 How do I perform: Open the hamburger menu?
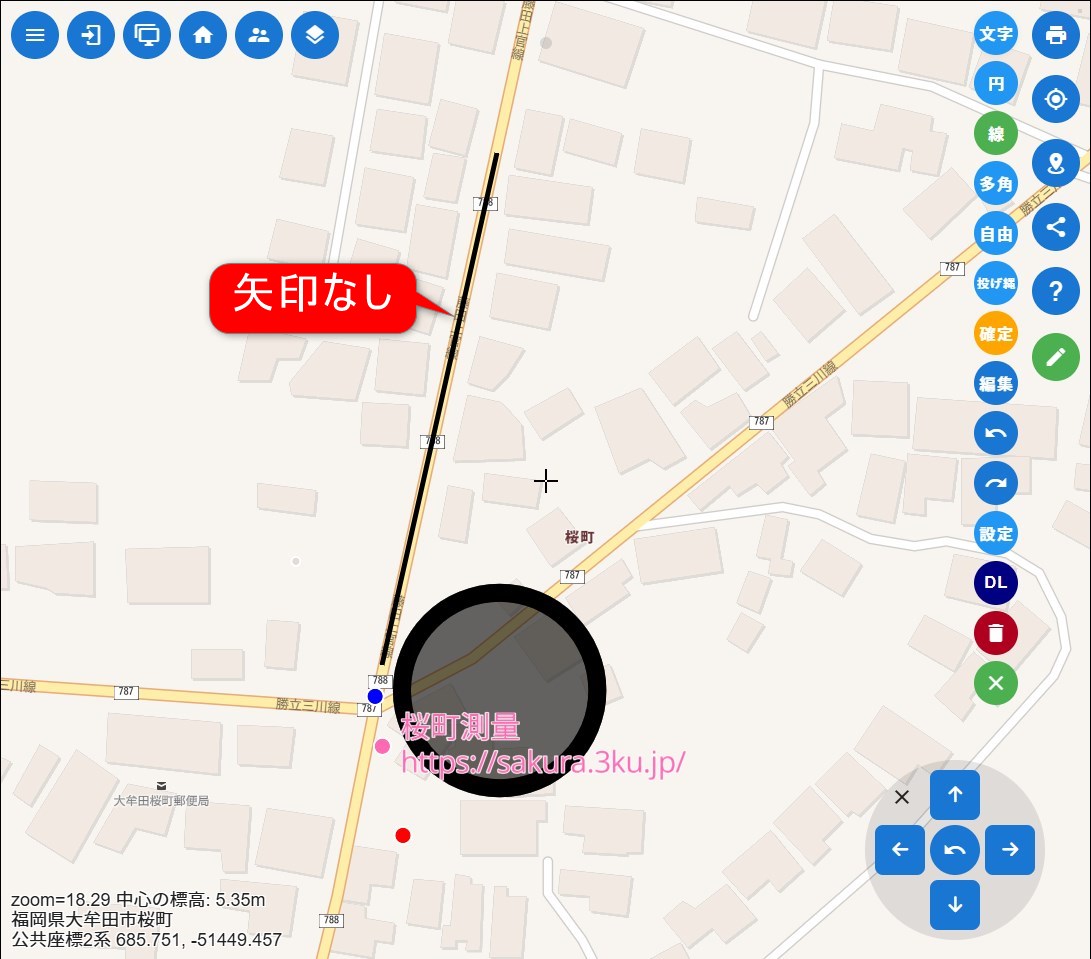click(x=35, y=35)
